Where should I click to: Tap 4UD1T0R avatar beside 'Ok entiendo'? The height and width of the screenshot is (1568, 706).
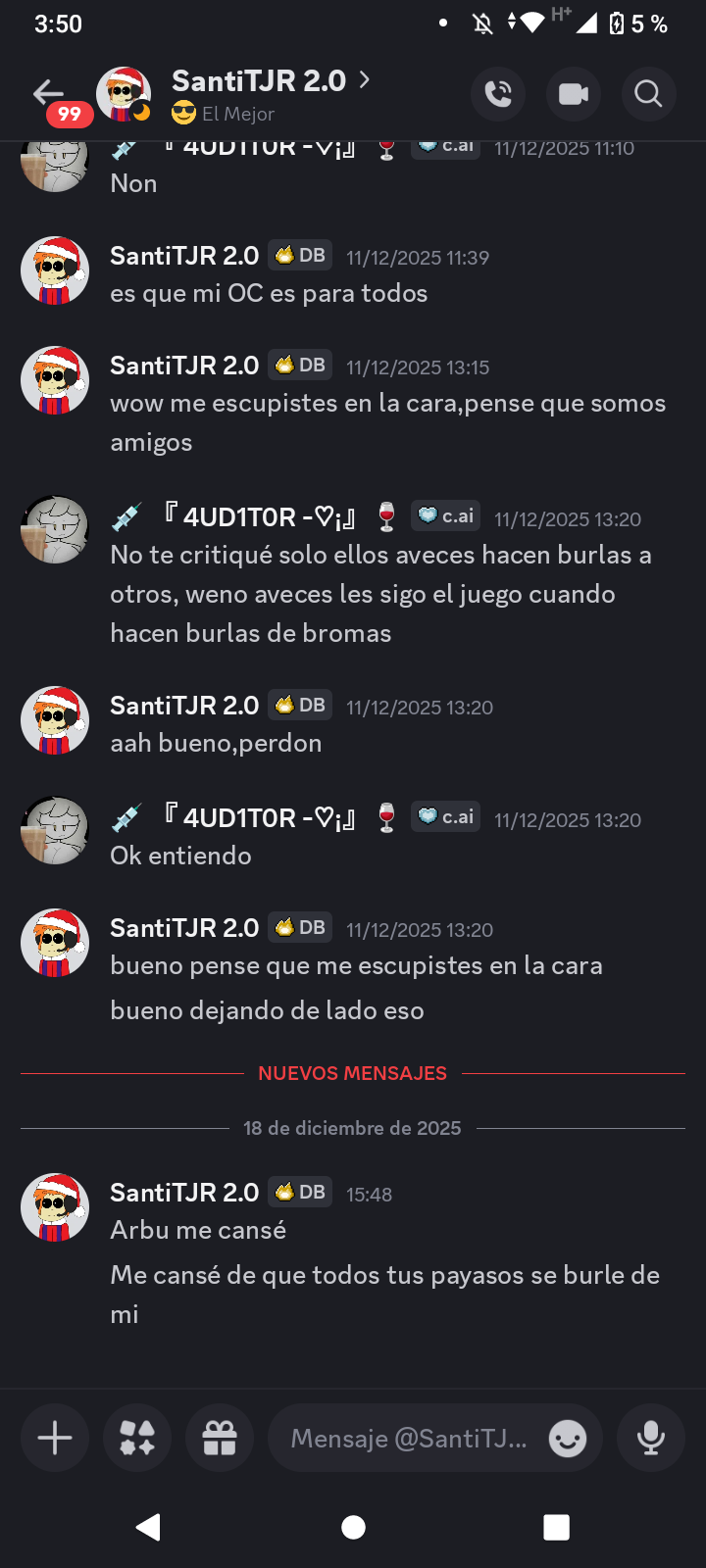(x=55, y=830)
